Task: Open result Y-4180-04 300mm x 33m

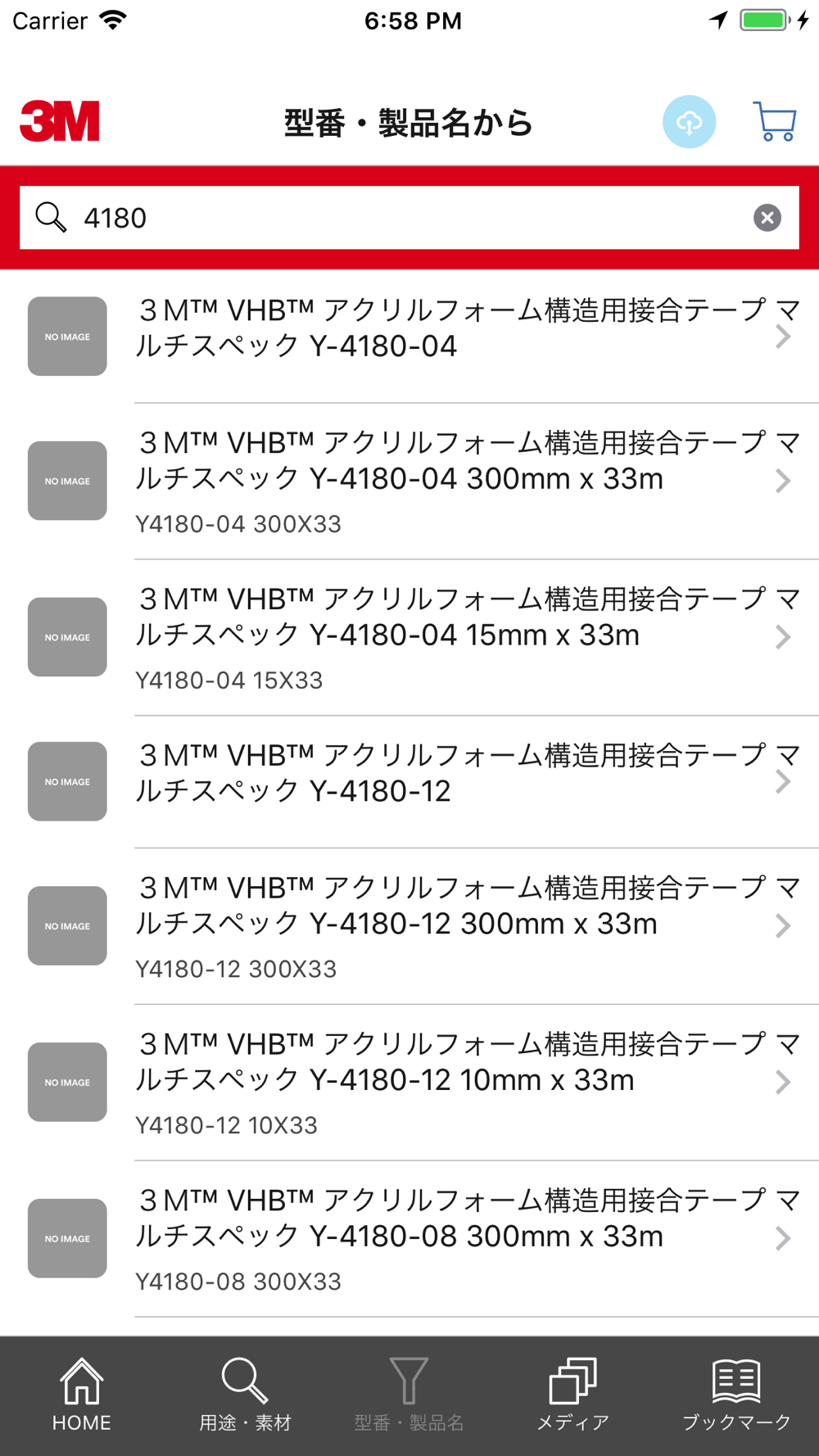Action: point(409,482)
